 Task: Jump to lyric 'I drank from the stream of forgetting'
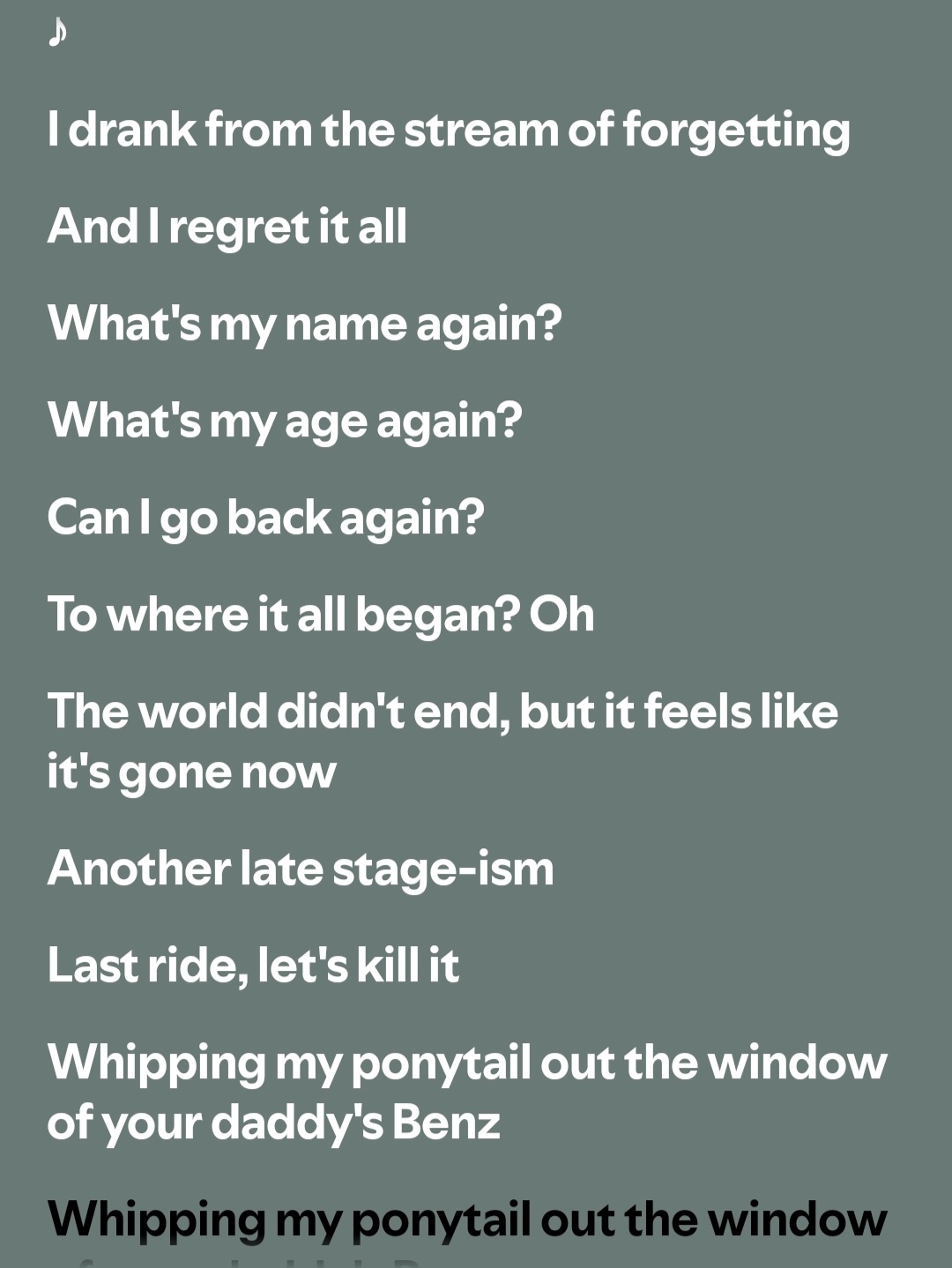pyautogui.click(x=448, y=131)
